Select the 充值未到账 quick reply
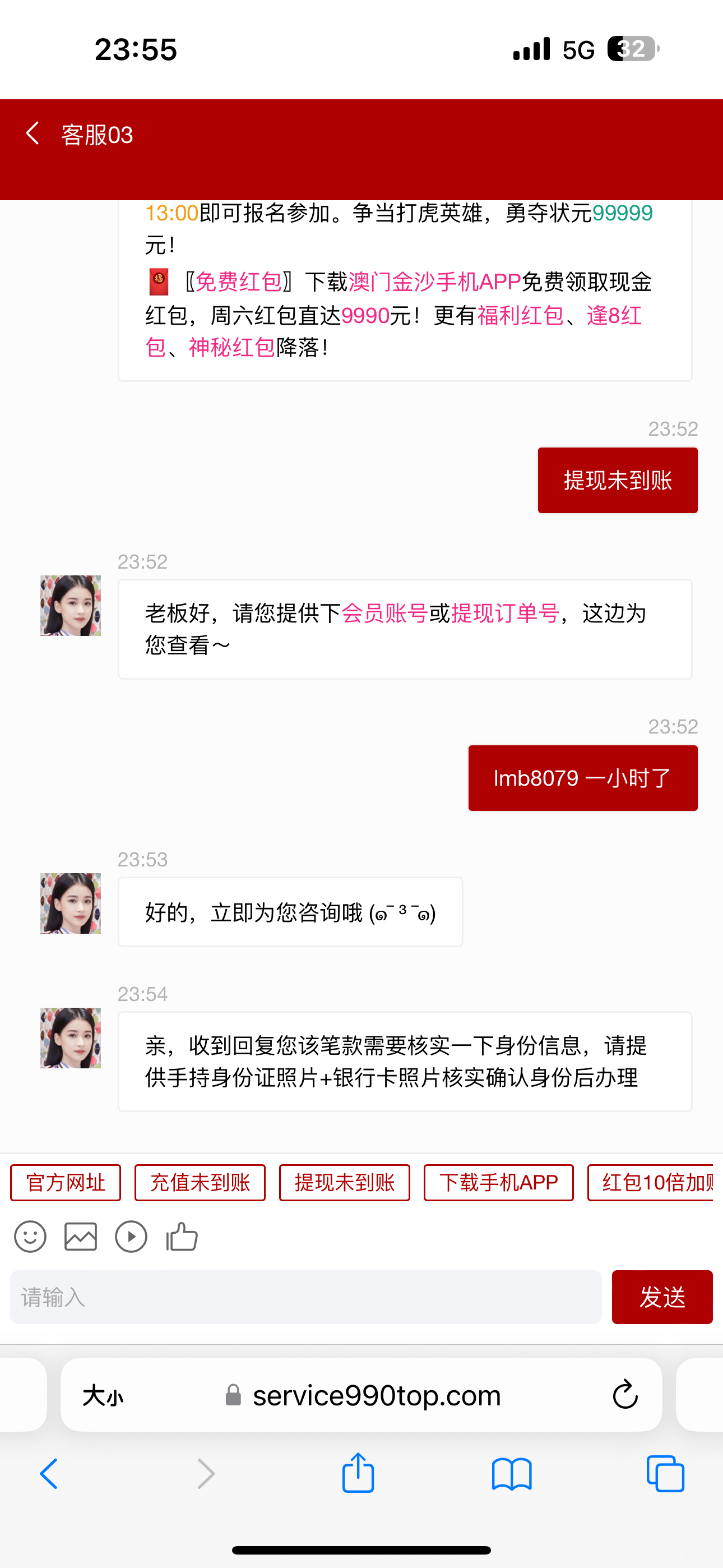This screenshot has width=723, height=1568. (x=200, y=1182)
